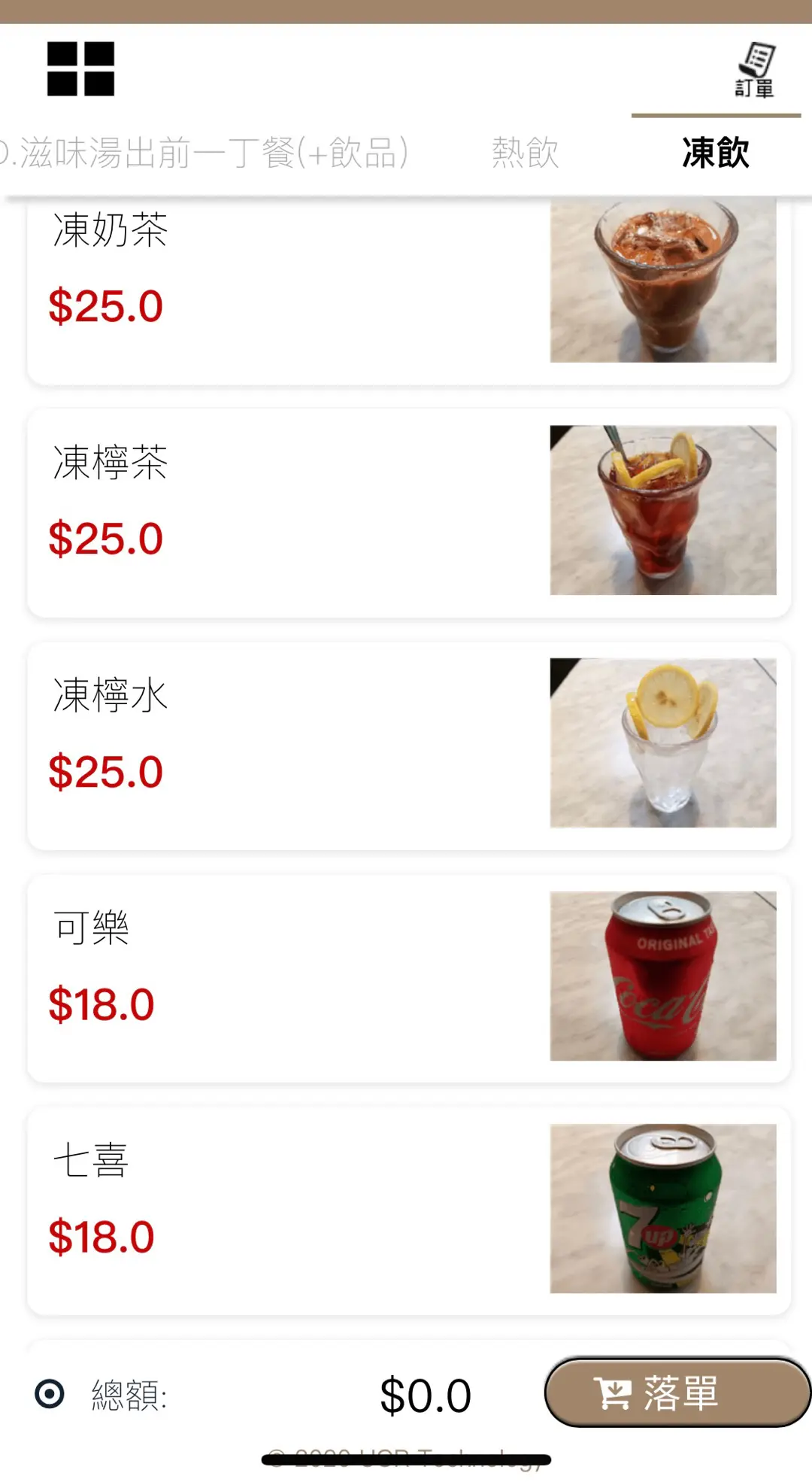The height and width of the screenshot is (1482, 812).
Task: Pick the 凍檸水 drink card
Action: 408,746
